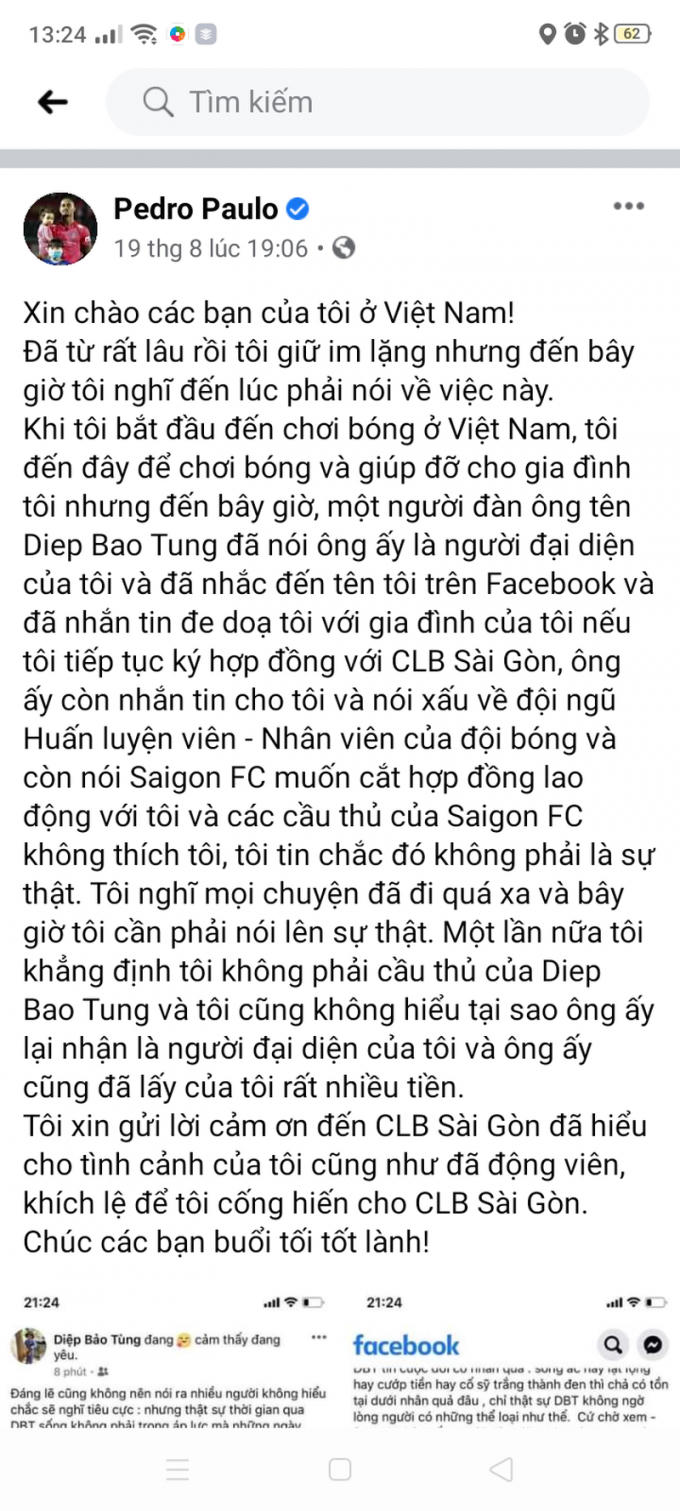The height and width of the screenshot is (1511, 680).
Task: Open the post timestamp 19 thg 8
Action: 210,248
